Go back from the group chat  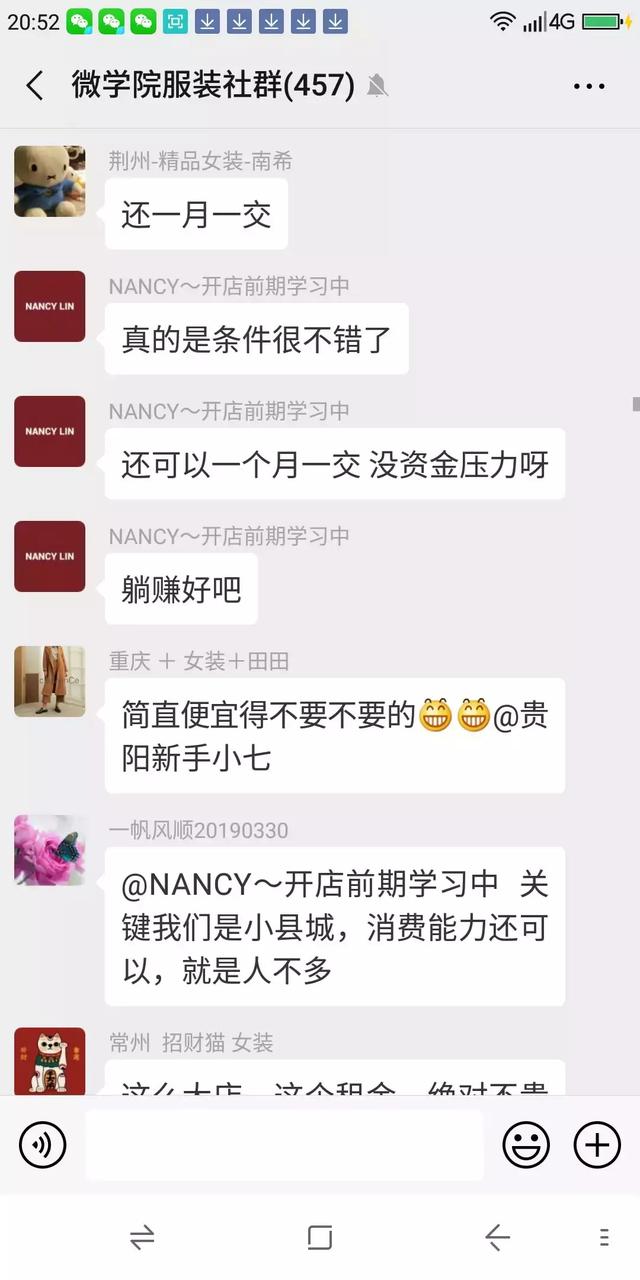coord(35,86)
